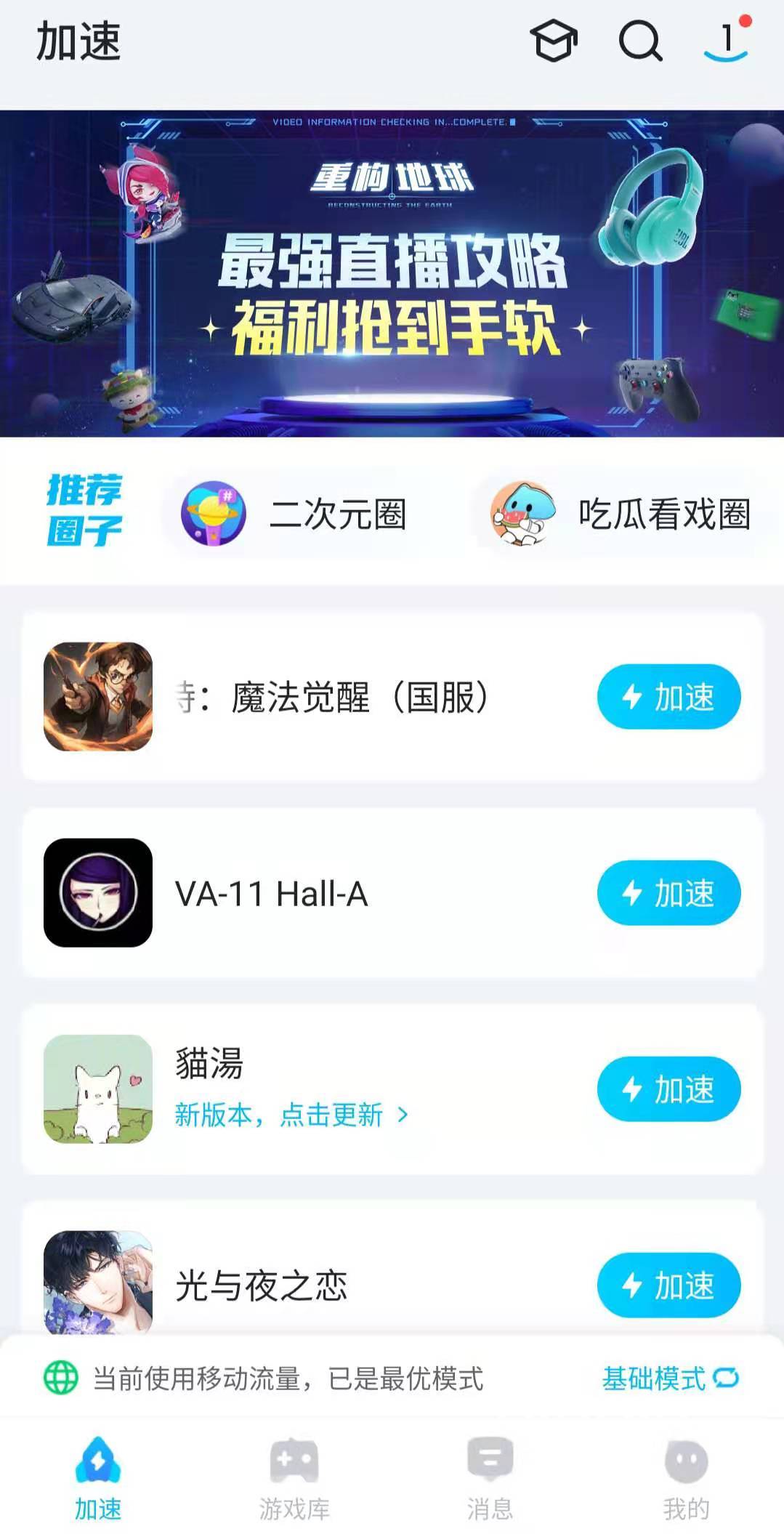The height and width of the screenshot is (1534, 784).
Task: Tap 加速 for 魔法觉醒（国服）
Action: pos(668,696)
